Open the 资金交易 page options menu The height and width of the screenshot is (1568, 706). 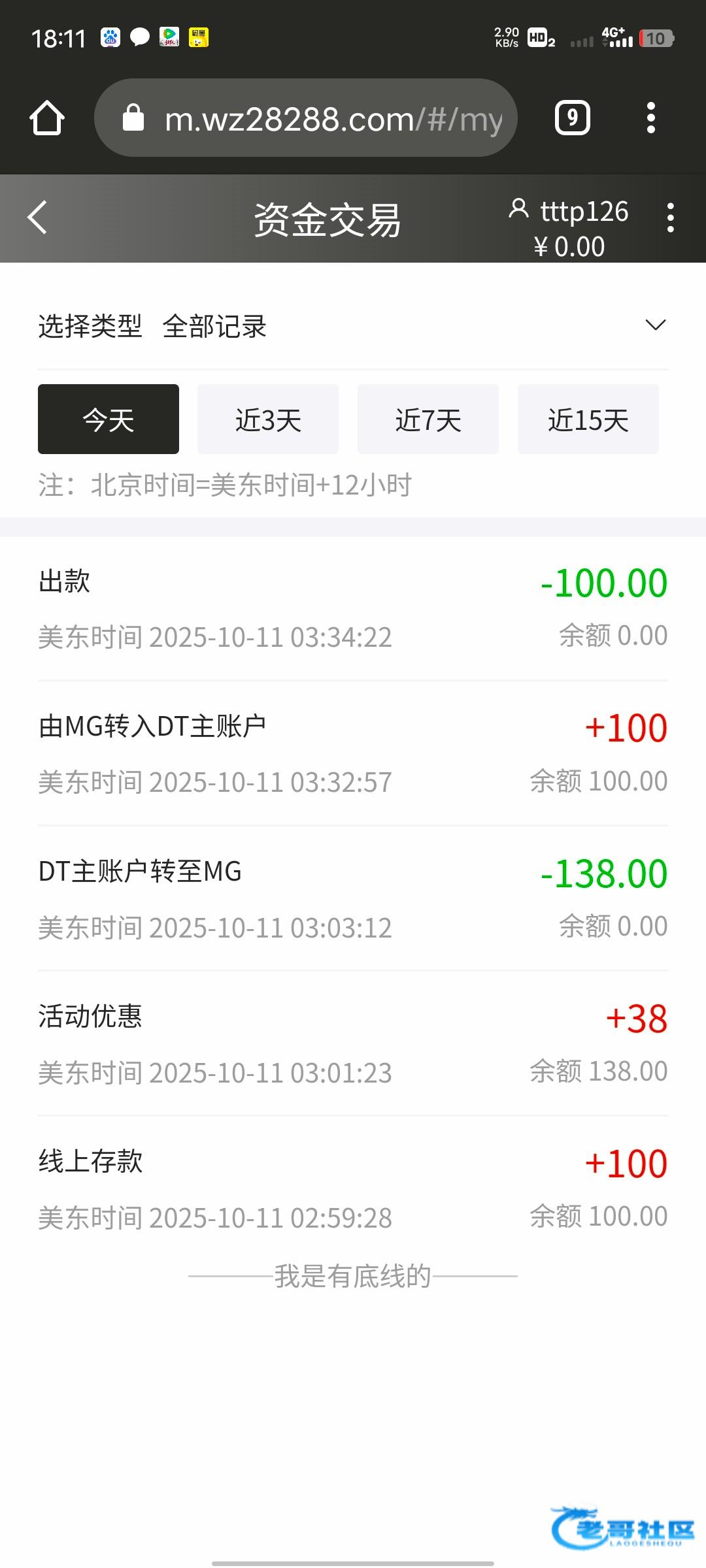(670, 218)
